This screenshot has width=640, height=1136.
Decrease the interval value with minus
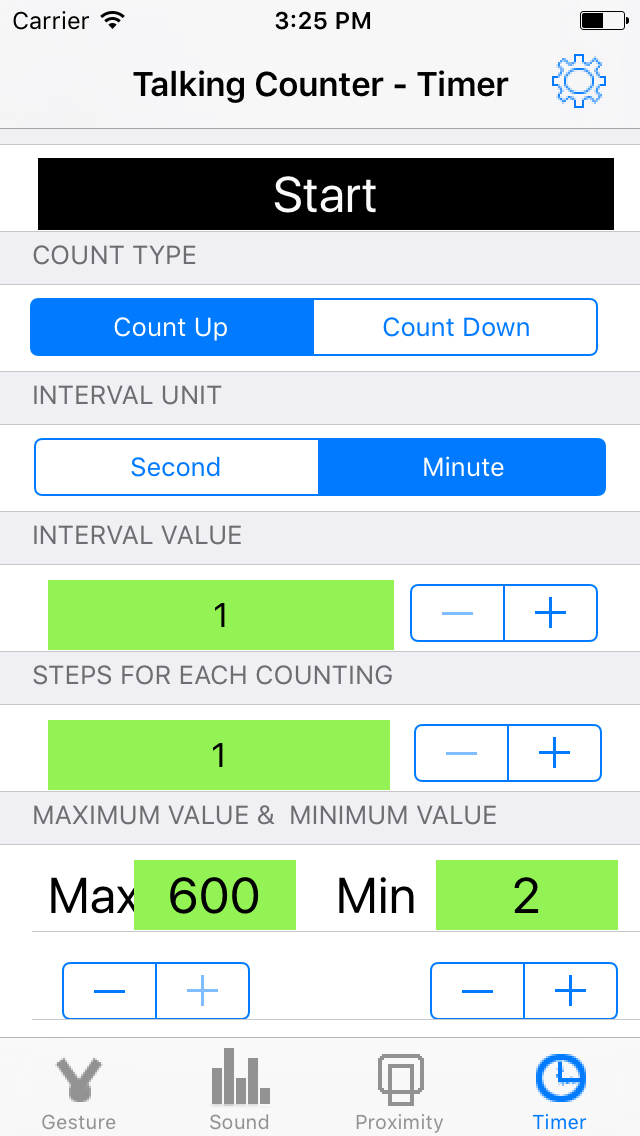click(457, 614)
